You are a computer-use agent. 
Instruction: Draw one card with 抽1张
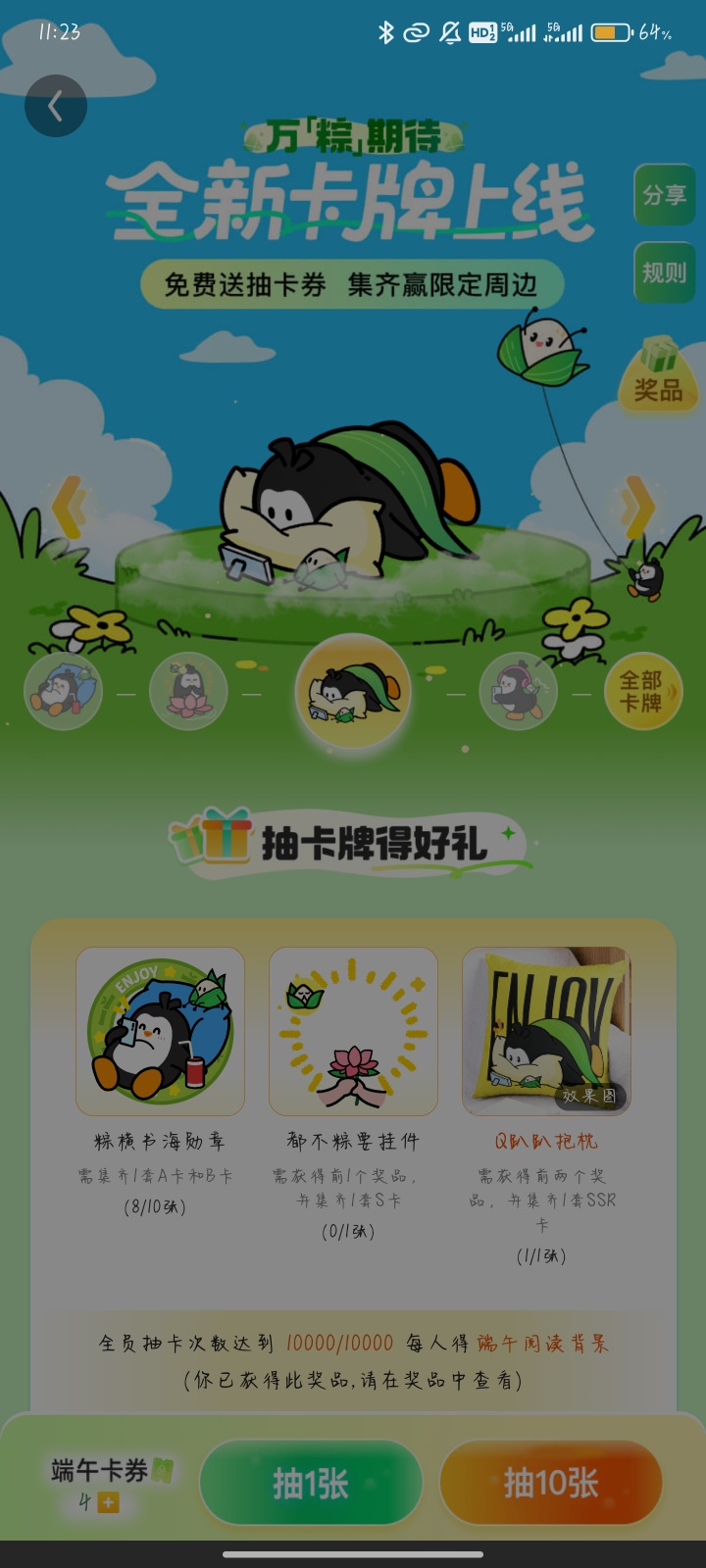click(311, 1483)
